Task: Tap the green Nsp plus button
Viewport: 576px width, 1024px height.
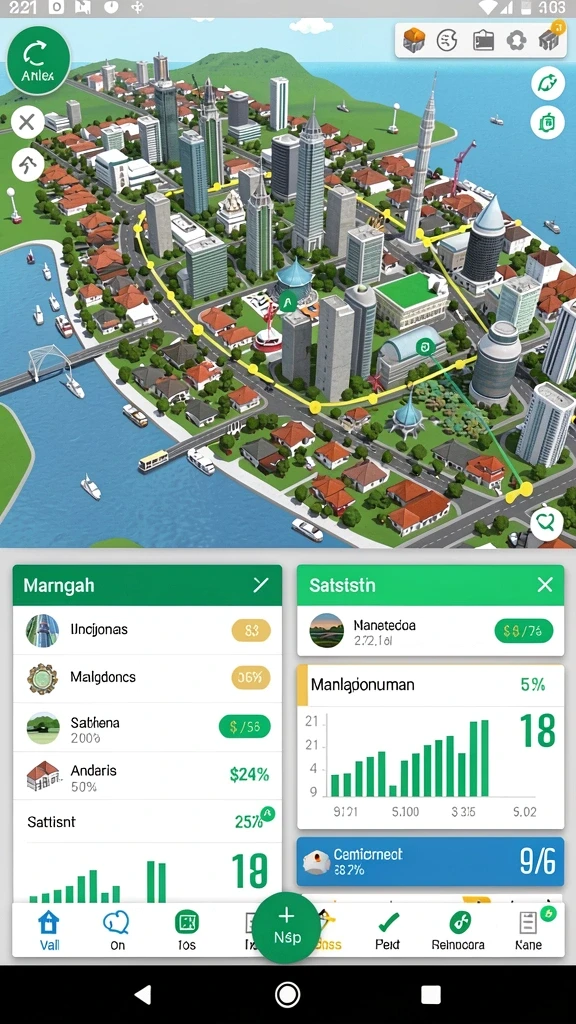Action: [287, 927]
